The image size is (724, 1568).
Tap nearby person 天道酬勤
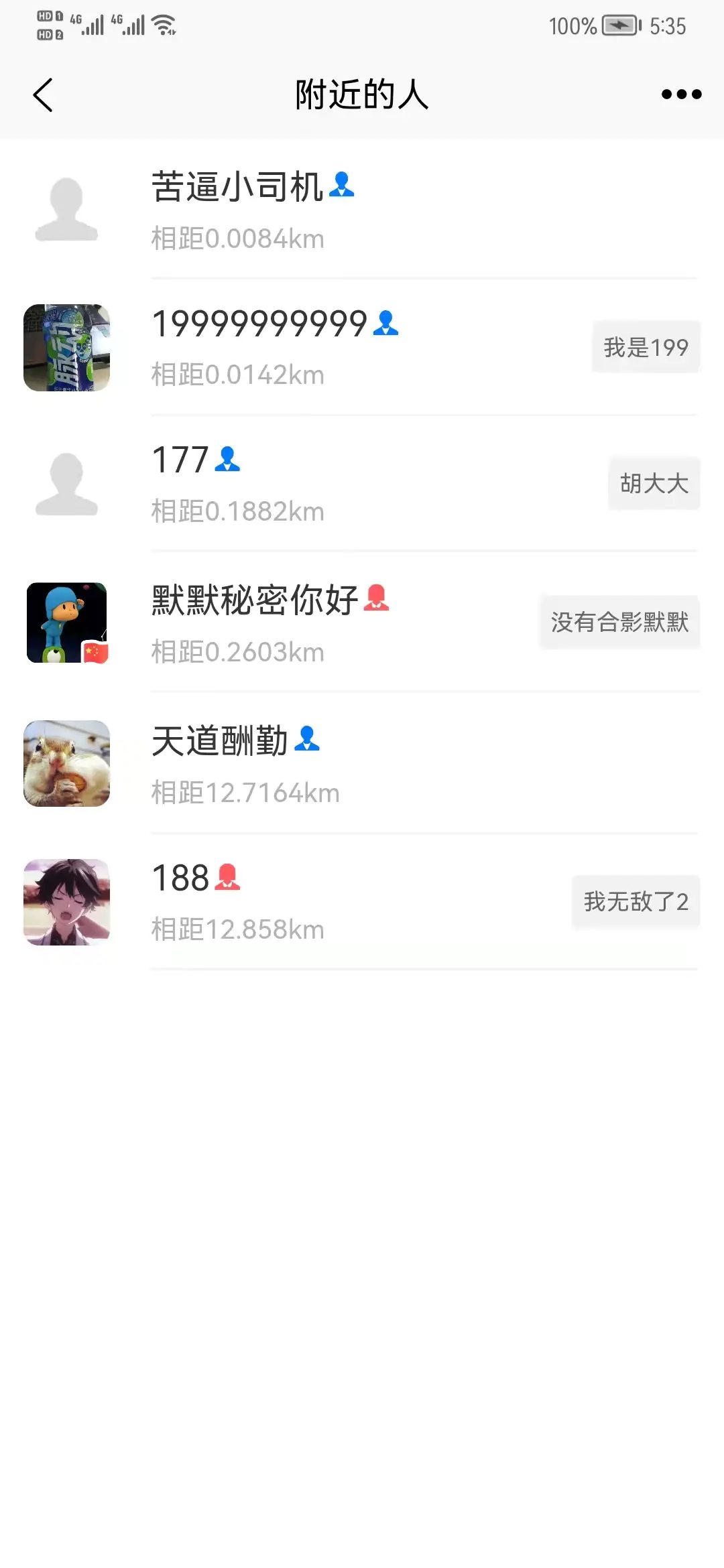(x=362, y=764)
